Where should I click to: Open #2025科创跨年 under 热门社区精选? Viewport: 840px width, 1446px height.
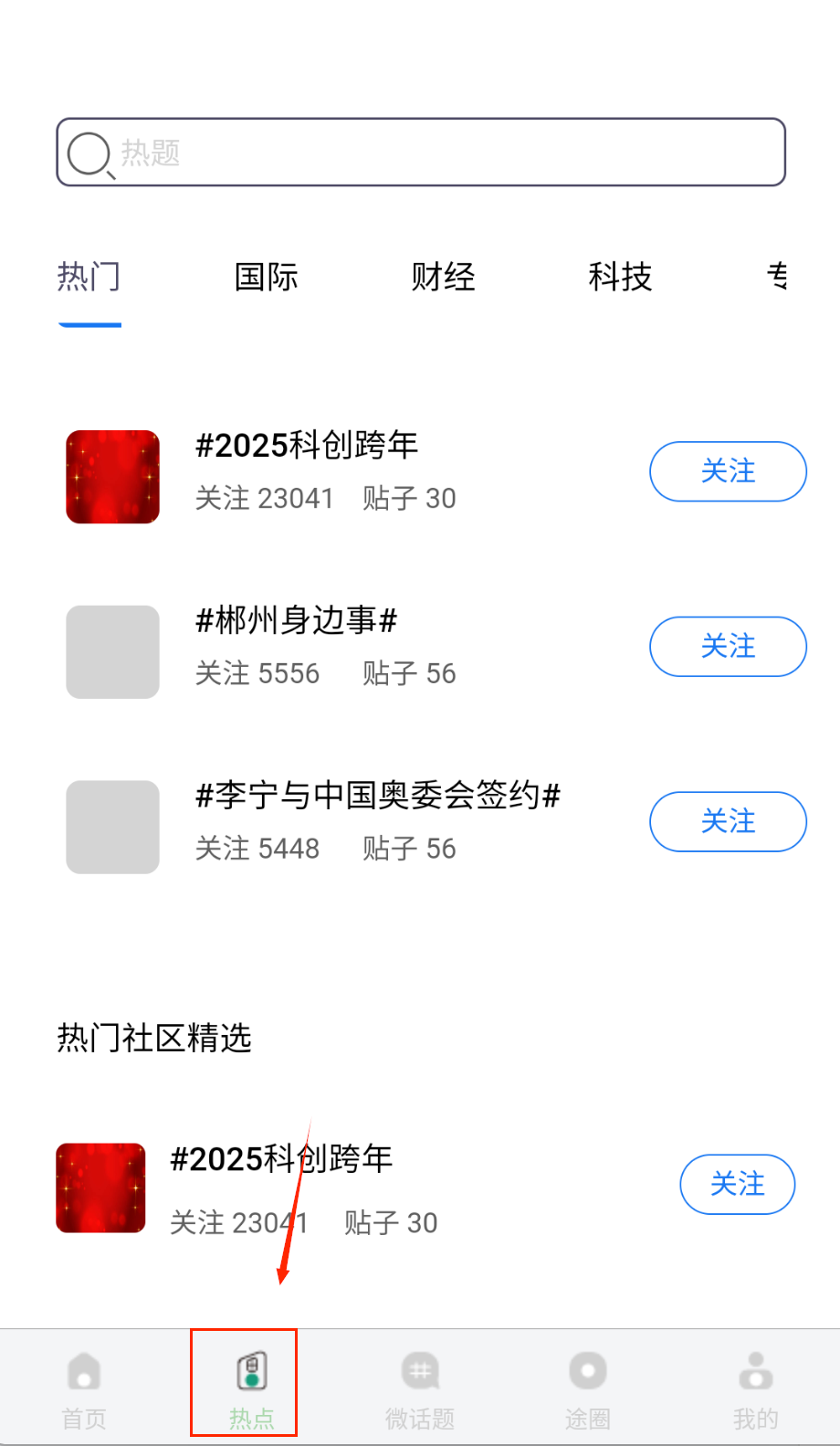pos(281,1160)
